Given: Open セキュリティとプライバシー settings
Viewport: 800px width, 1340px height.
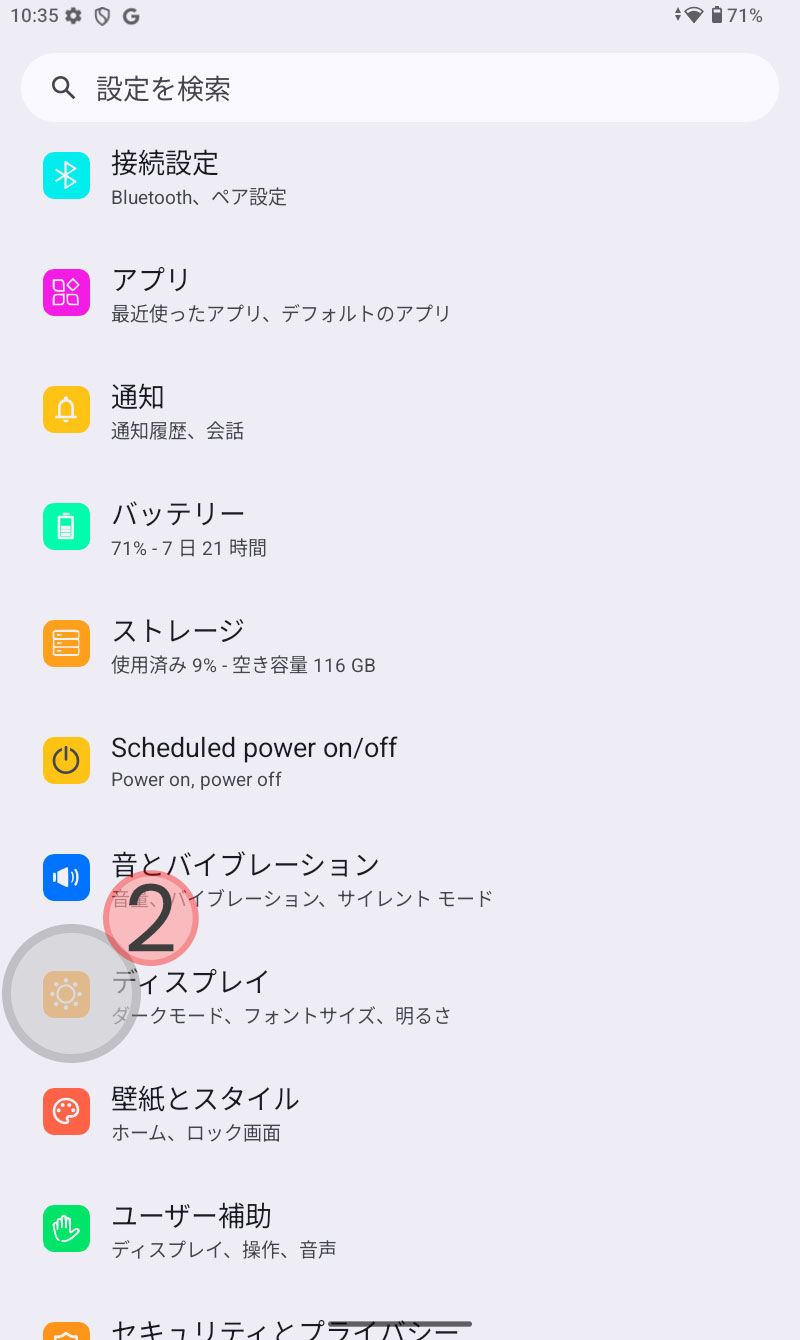Looking at the screenshot, I should [x=400, y=1317].
